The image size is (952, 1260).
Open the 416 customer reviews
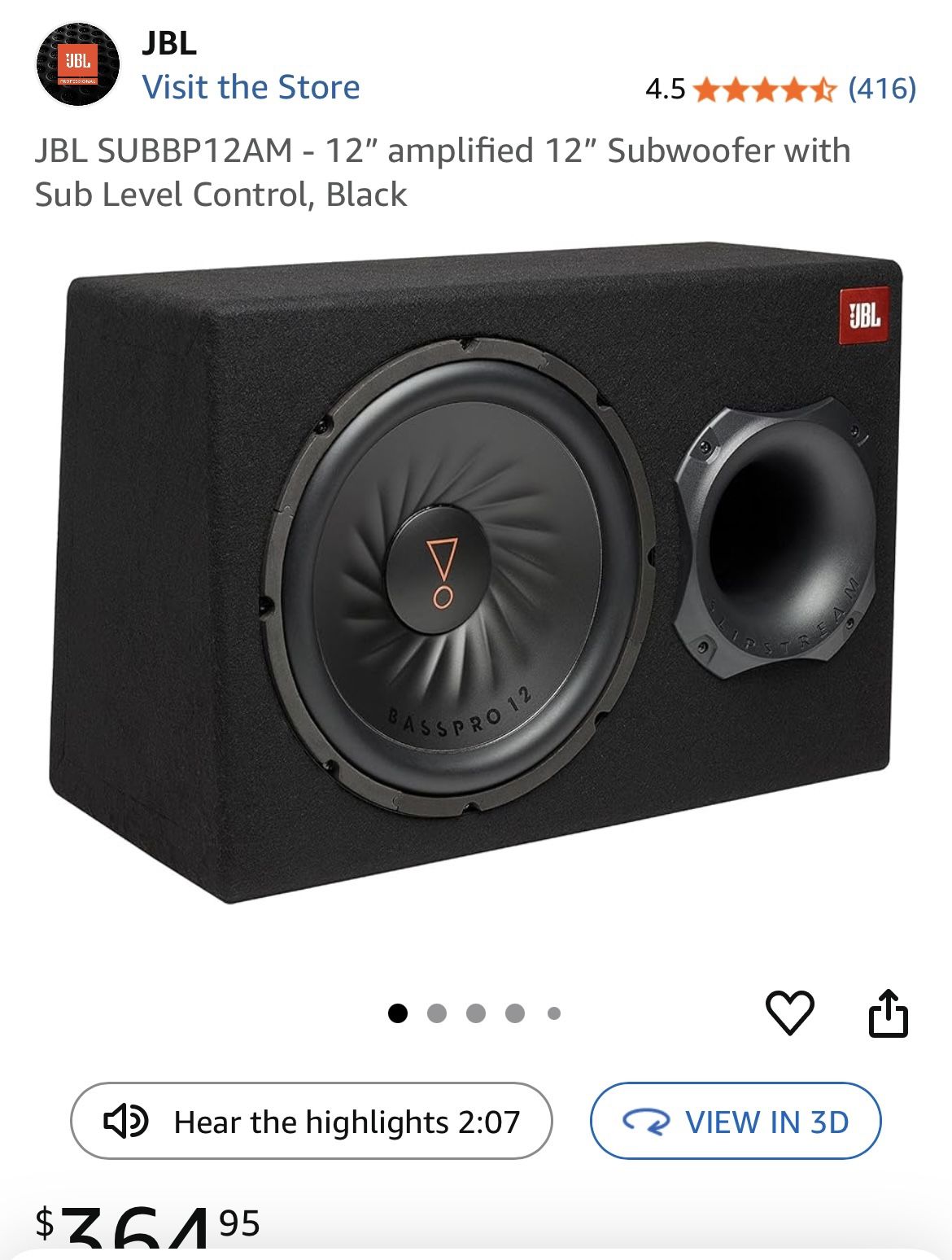(x=882, y=88)
